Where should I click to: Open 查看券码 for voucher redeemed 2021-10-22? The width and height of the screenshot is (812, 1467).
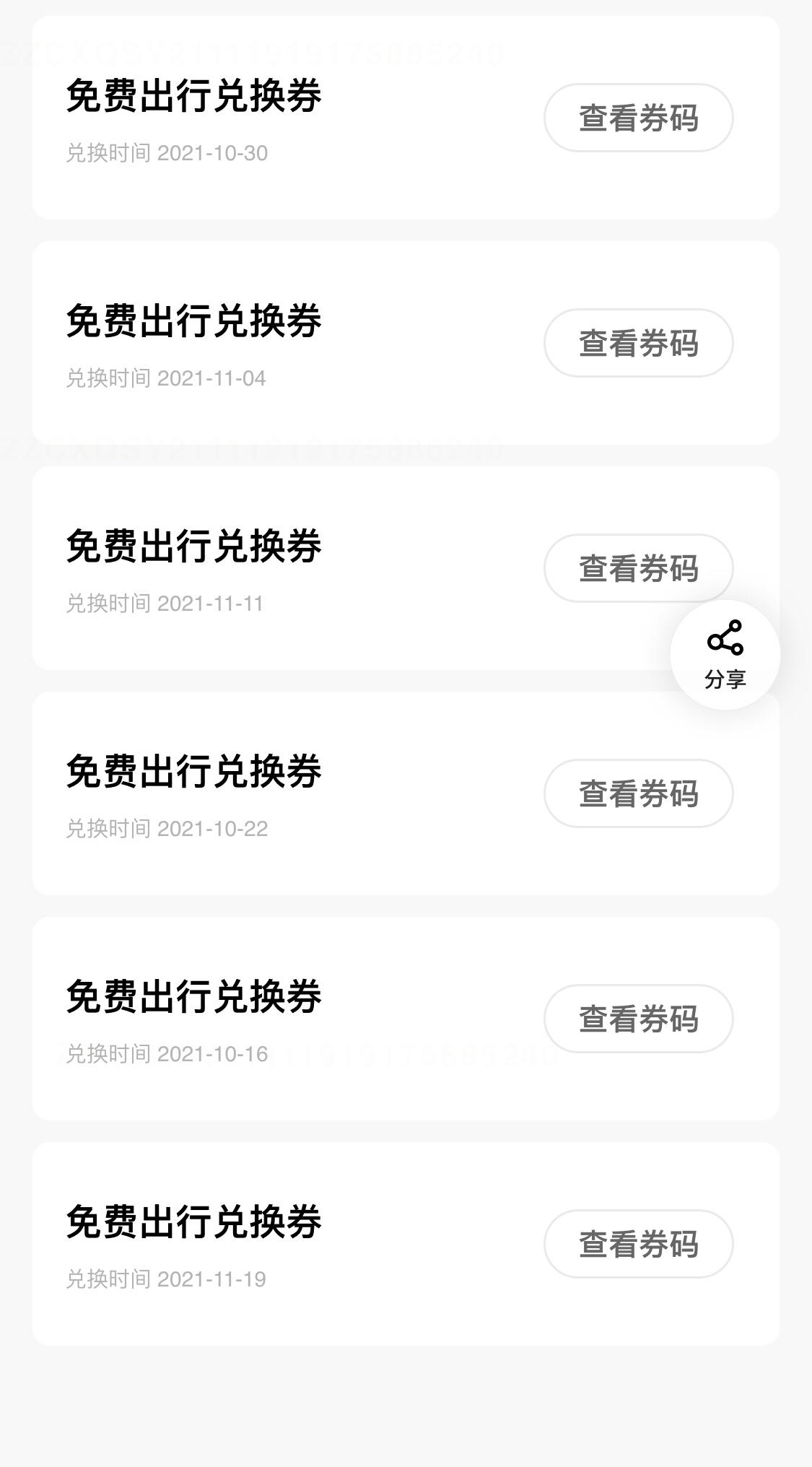coord(638,793)
